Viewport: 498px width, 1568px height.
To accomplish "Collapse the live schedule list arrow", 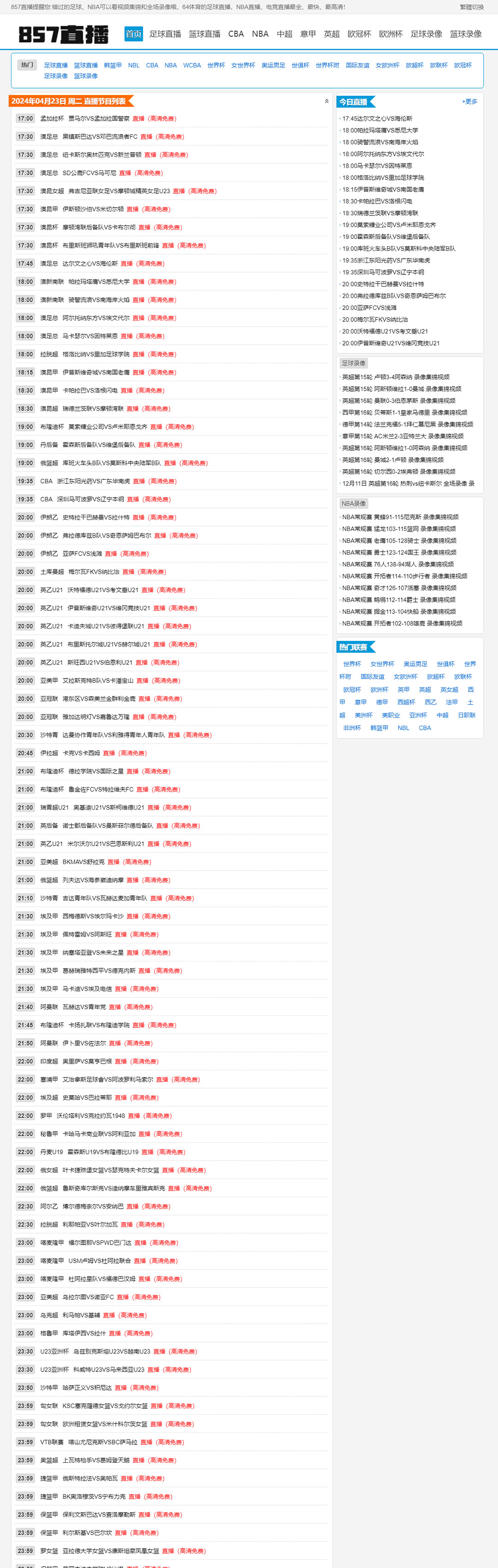I will coord(327,101).
